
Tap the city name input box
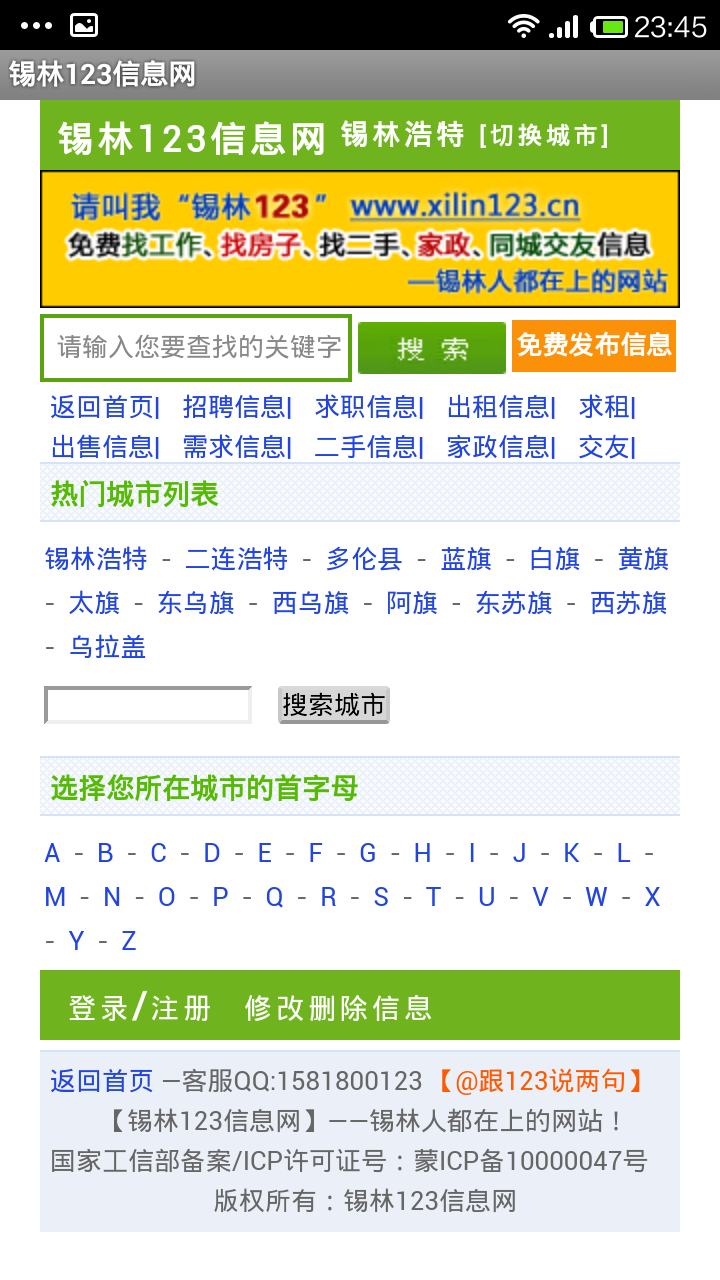click(148, 705)
